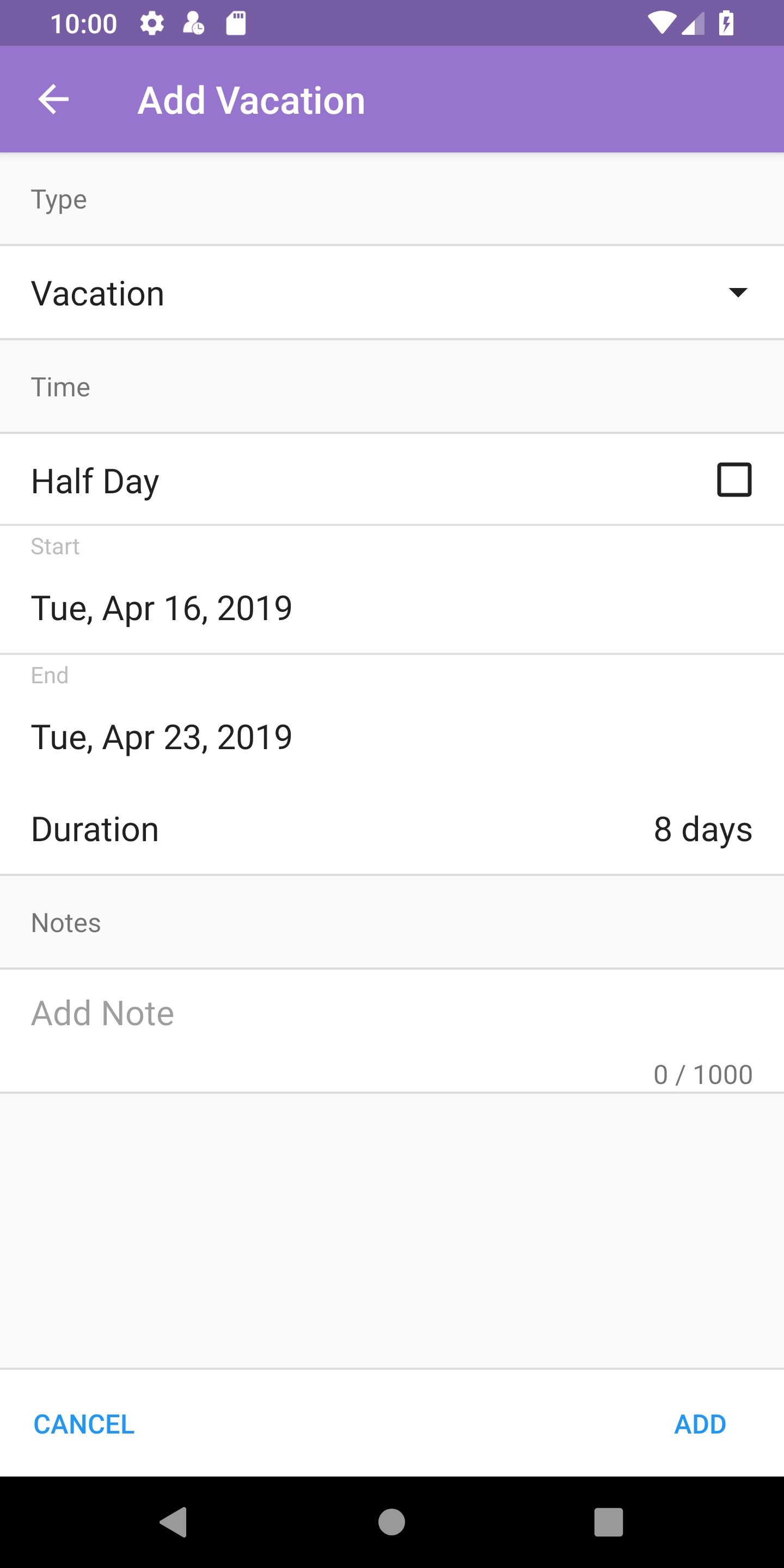The image size is (784, 1568).
Task: Go back using the toolbar arrow
Action: click(x=53, y=99)
